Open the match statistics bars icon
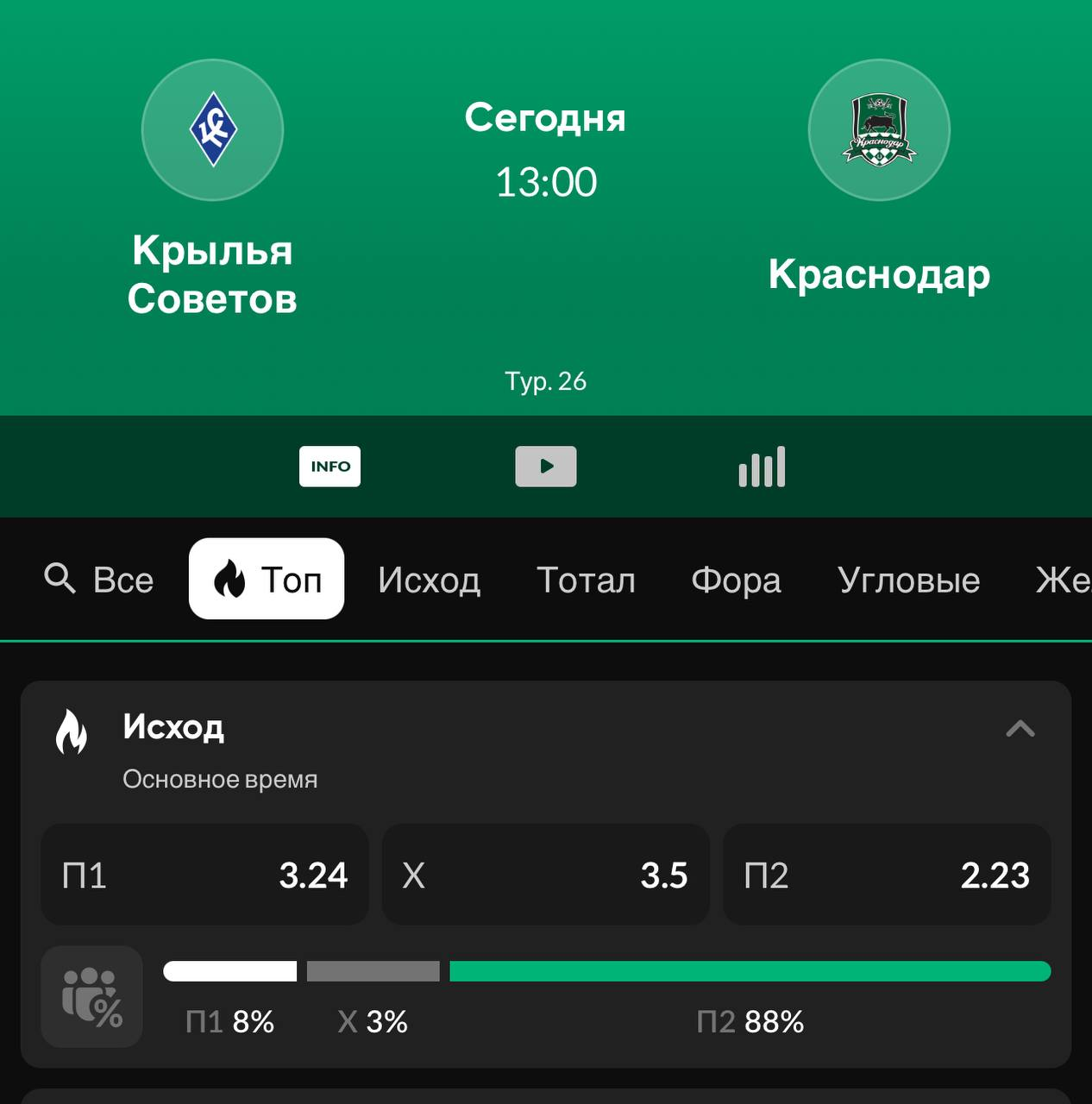This screenshot has height=1104, width=1092. 762,467
